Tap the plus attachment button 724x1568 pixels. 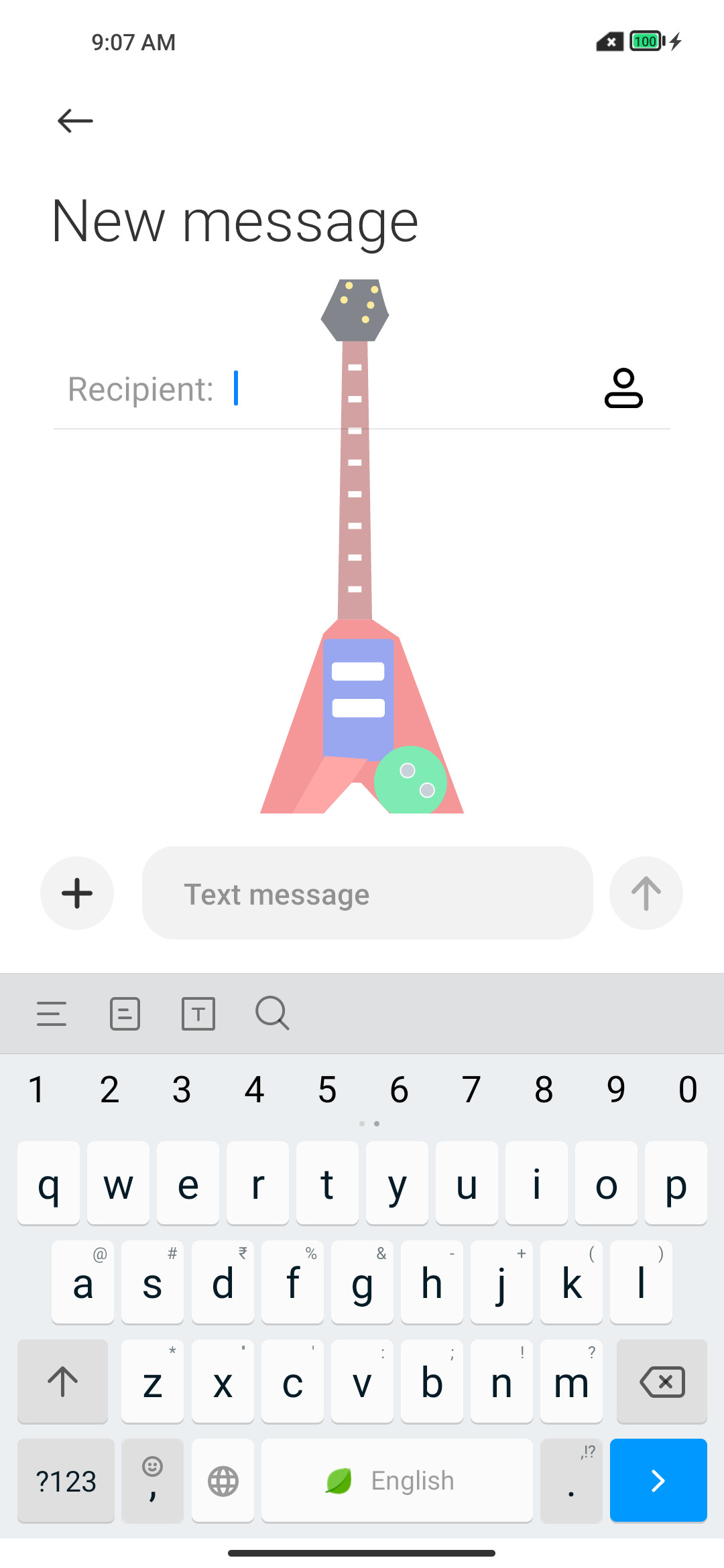pyautogui.click(x=77, y=893)
